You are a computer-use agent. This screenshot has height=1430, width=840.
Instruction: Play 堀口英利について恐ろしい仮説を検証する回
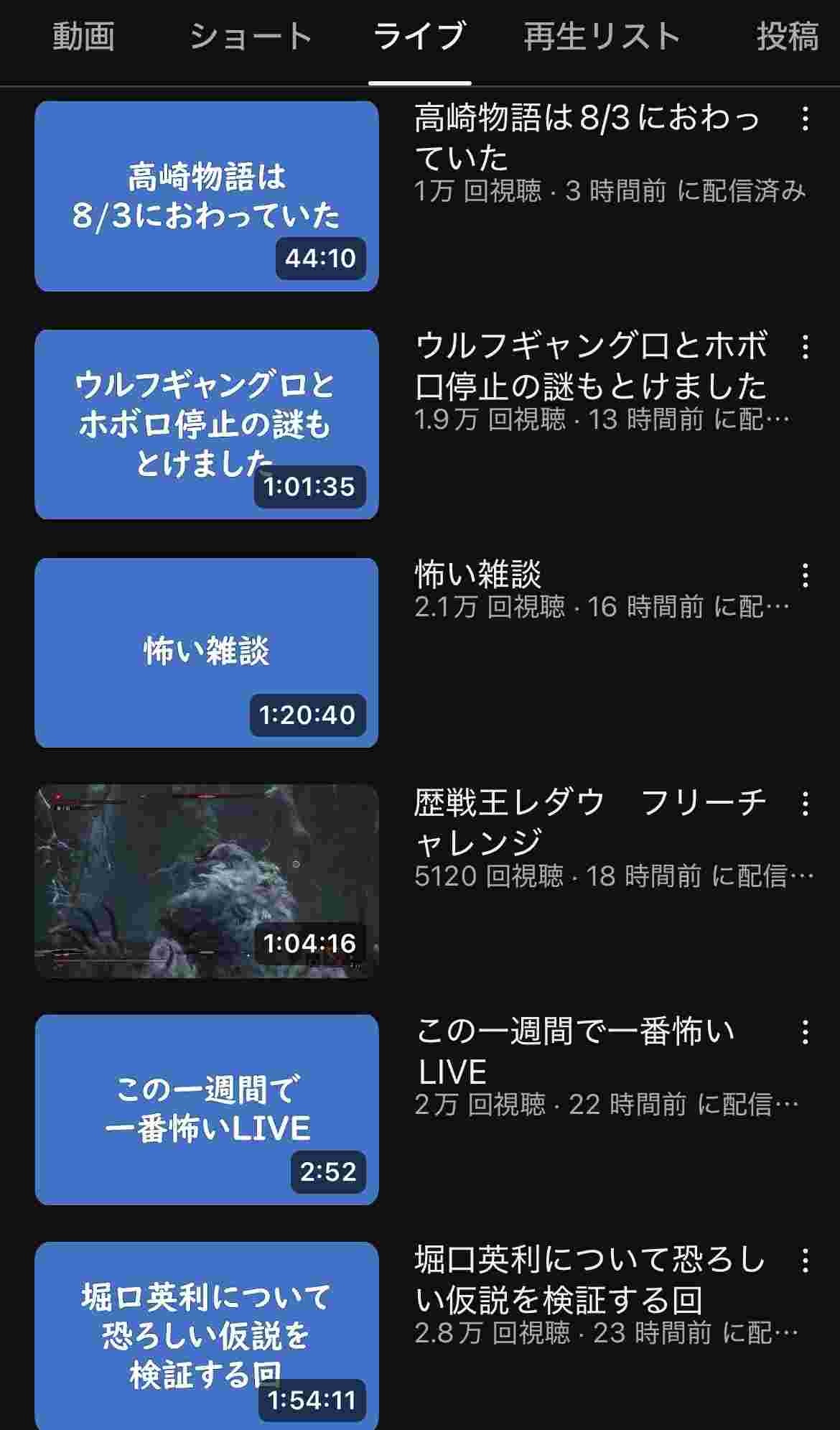tap(207, 1336)
